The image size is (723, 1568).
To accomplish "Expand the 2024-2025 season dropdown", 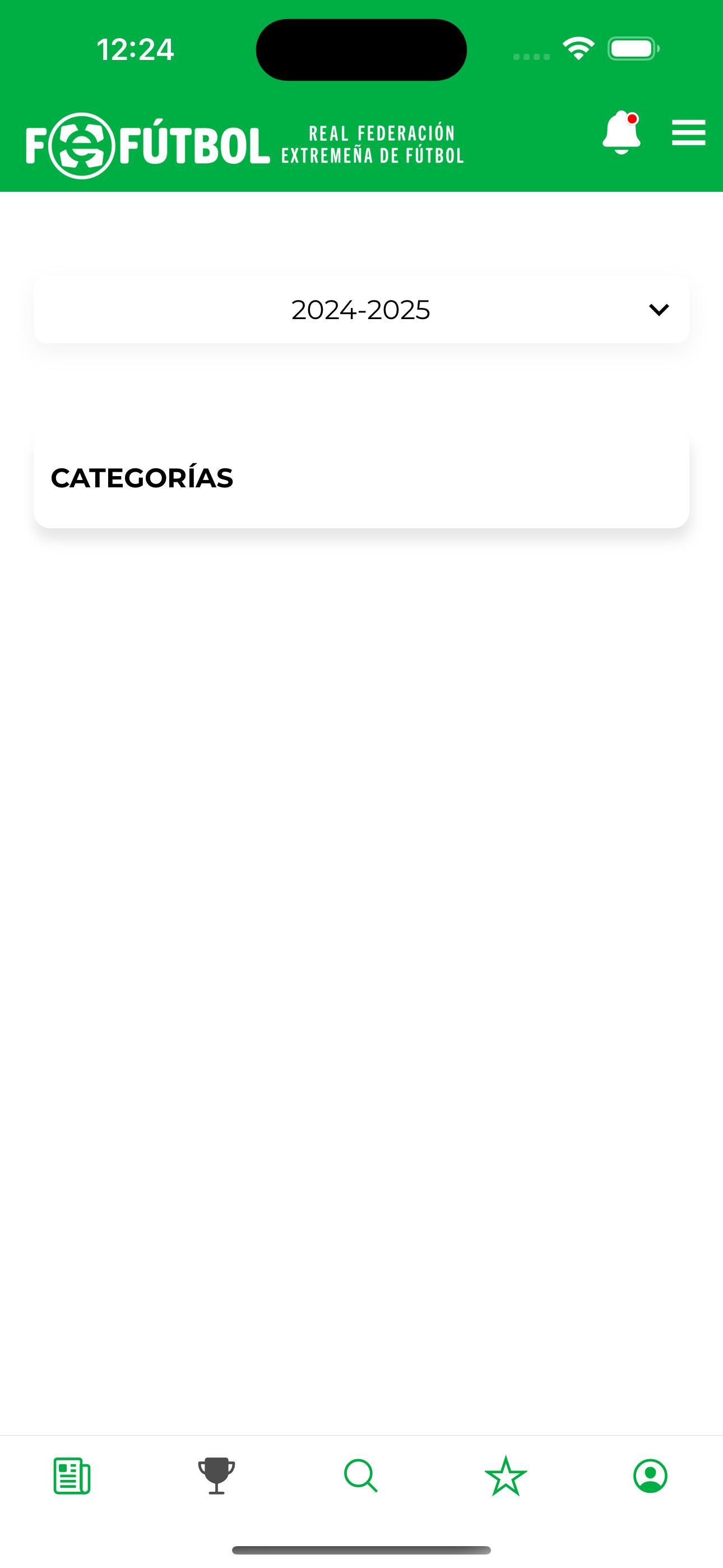I will (361, 309).
